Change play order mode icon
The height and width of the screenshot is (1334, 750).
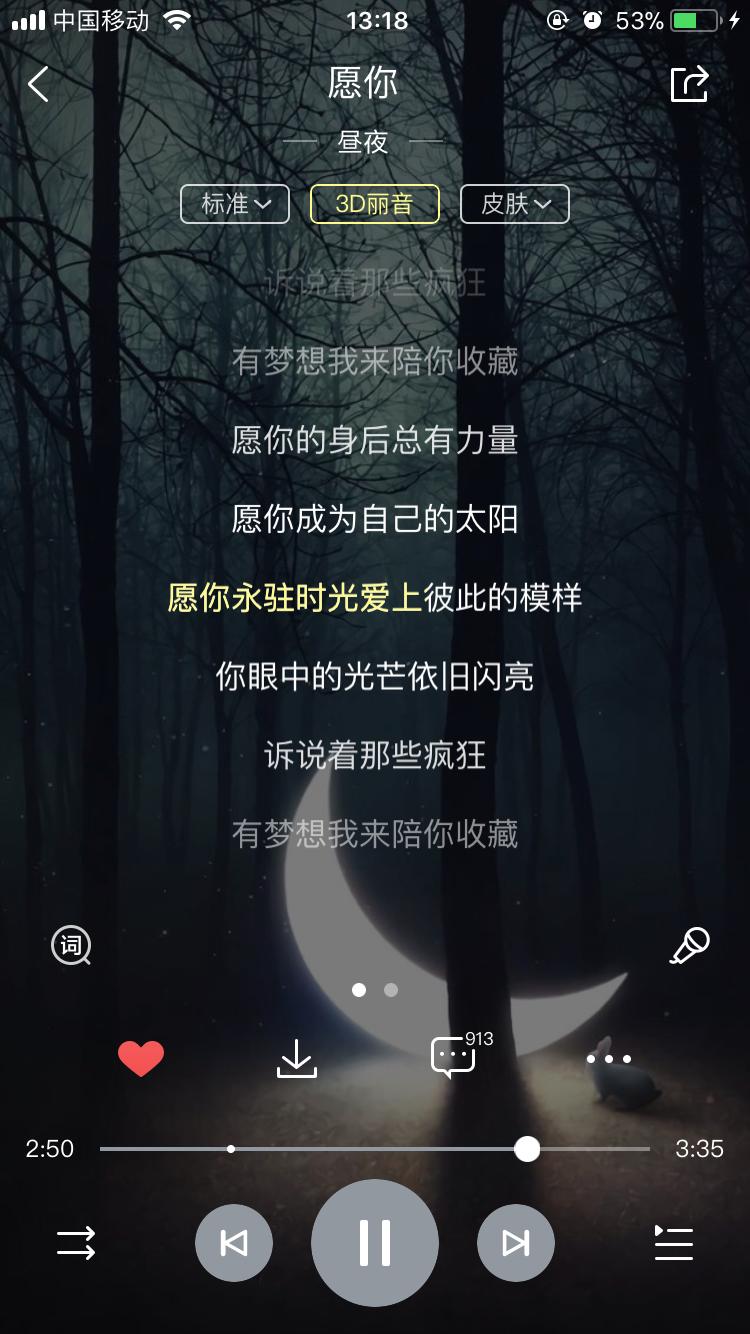point(76,1243)
